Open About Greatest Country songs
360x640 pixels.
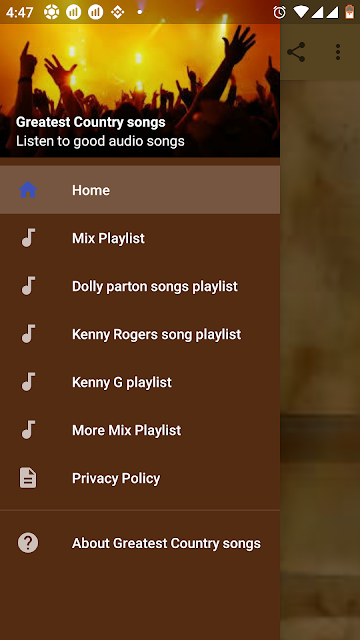tap(140, 543)
